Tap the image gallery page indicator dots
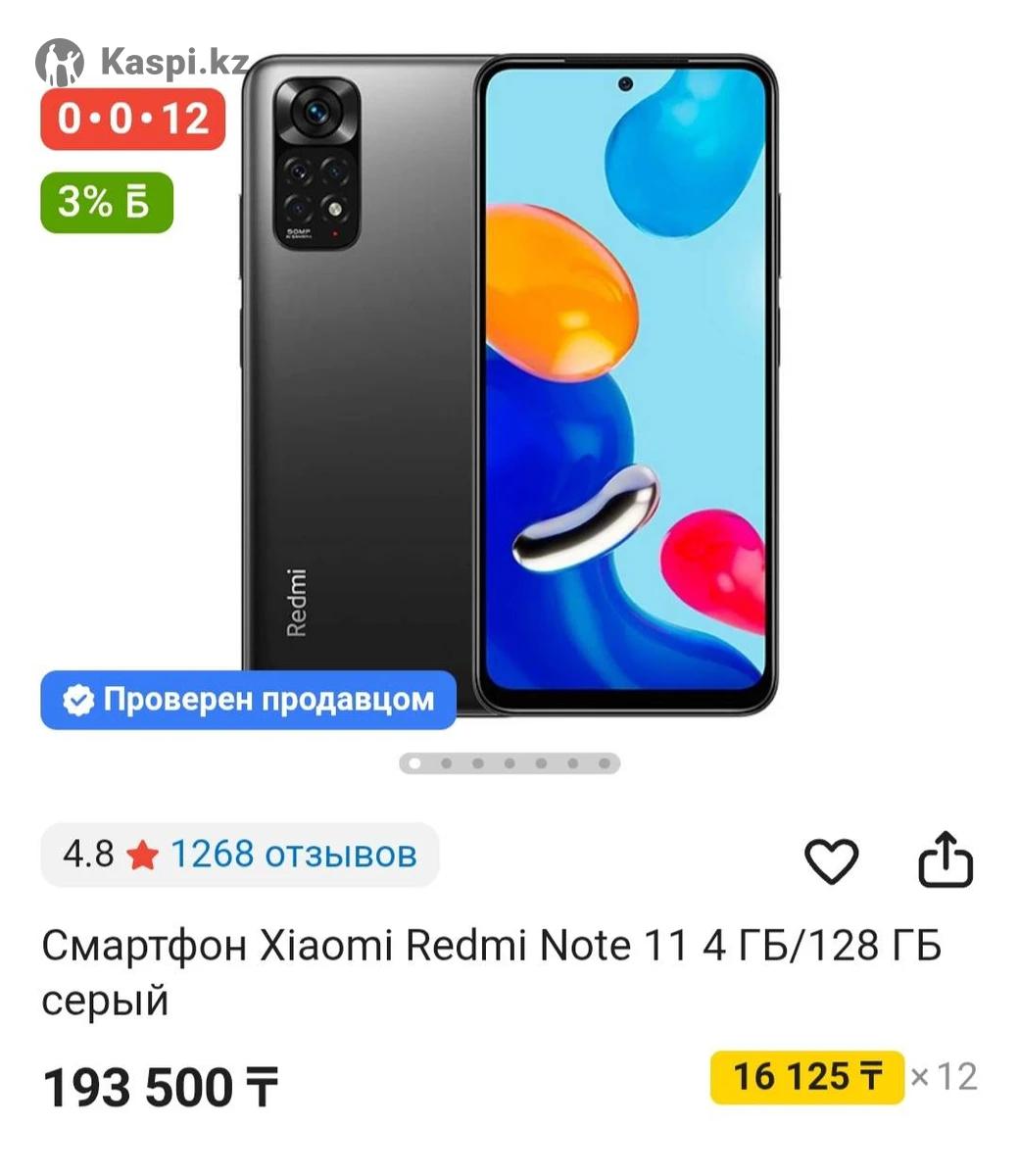The width and height of the screenshot is (1019, 1176). (x=509, y=763)
